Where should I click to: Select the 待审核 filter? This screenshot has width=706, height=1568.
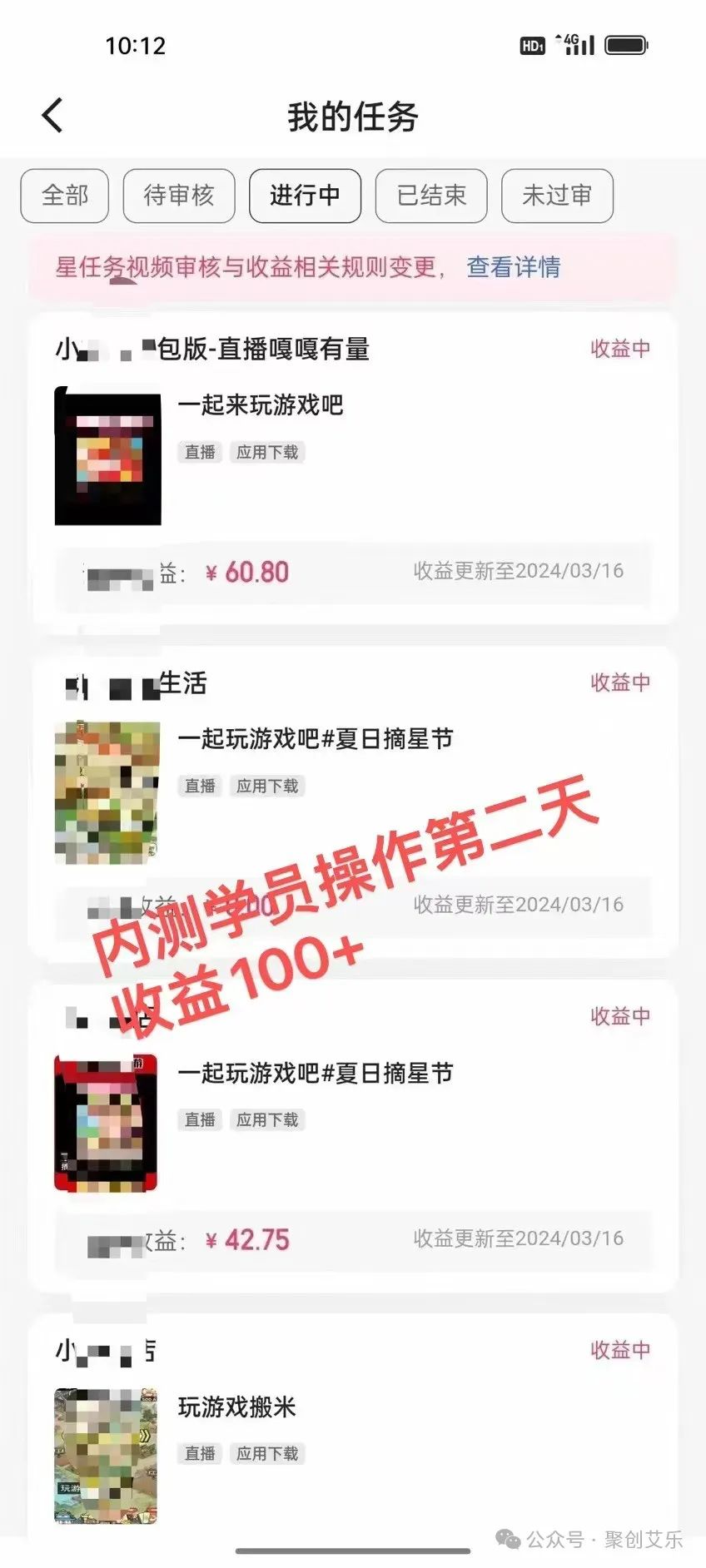178,196
